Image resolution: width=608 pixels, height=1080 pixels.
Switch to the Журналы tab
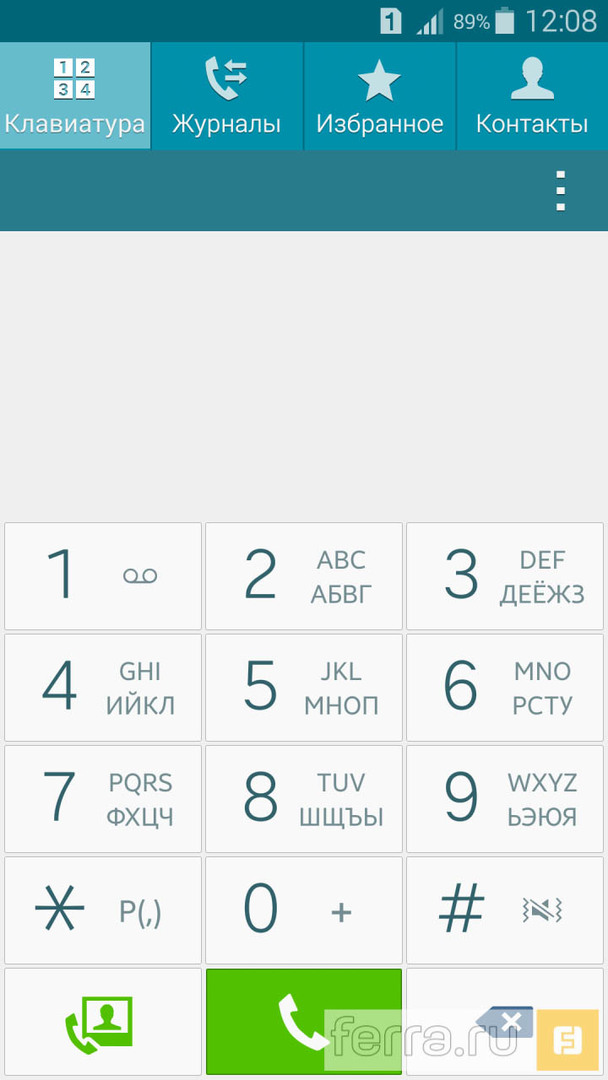point(227,96)
